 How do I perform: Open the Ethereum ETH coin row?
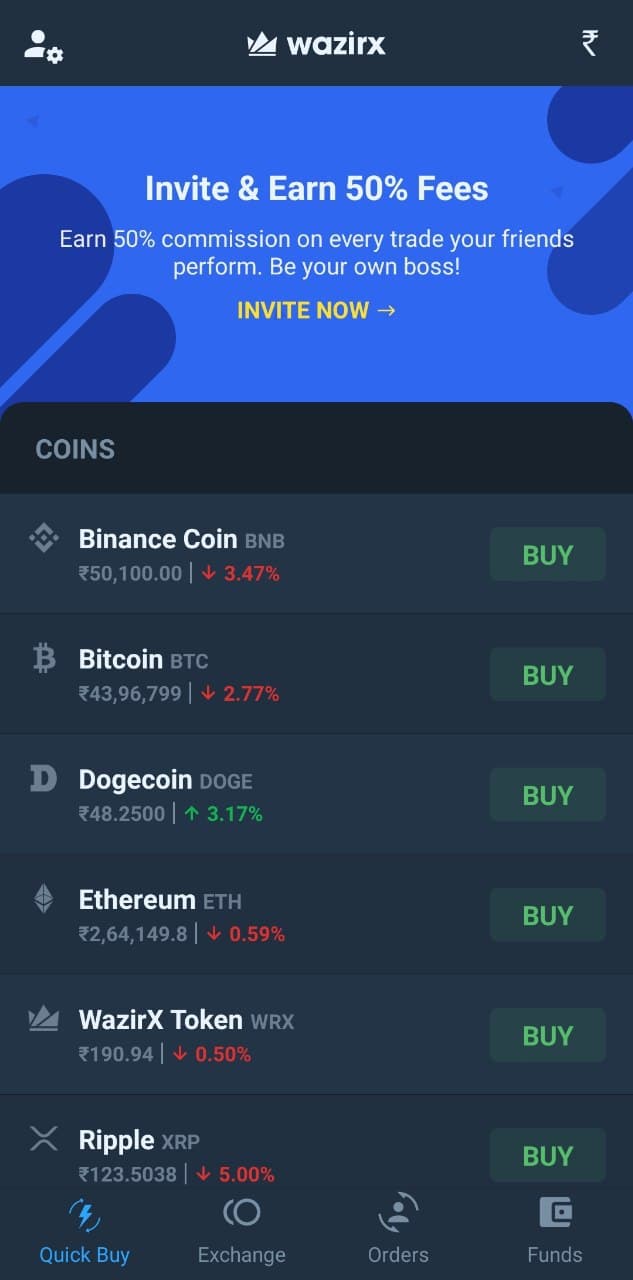coord(316,914)
